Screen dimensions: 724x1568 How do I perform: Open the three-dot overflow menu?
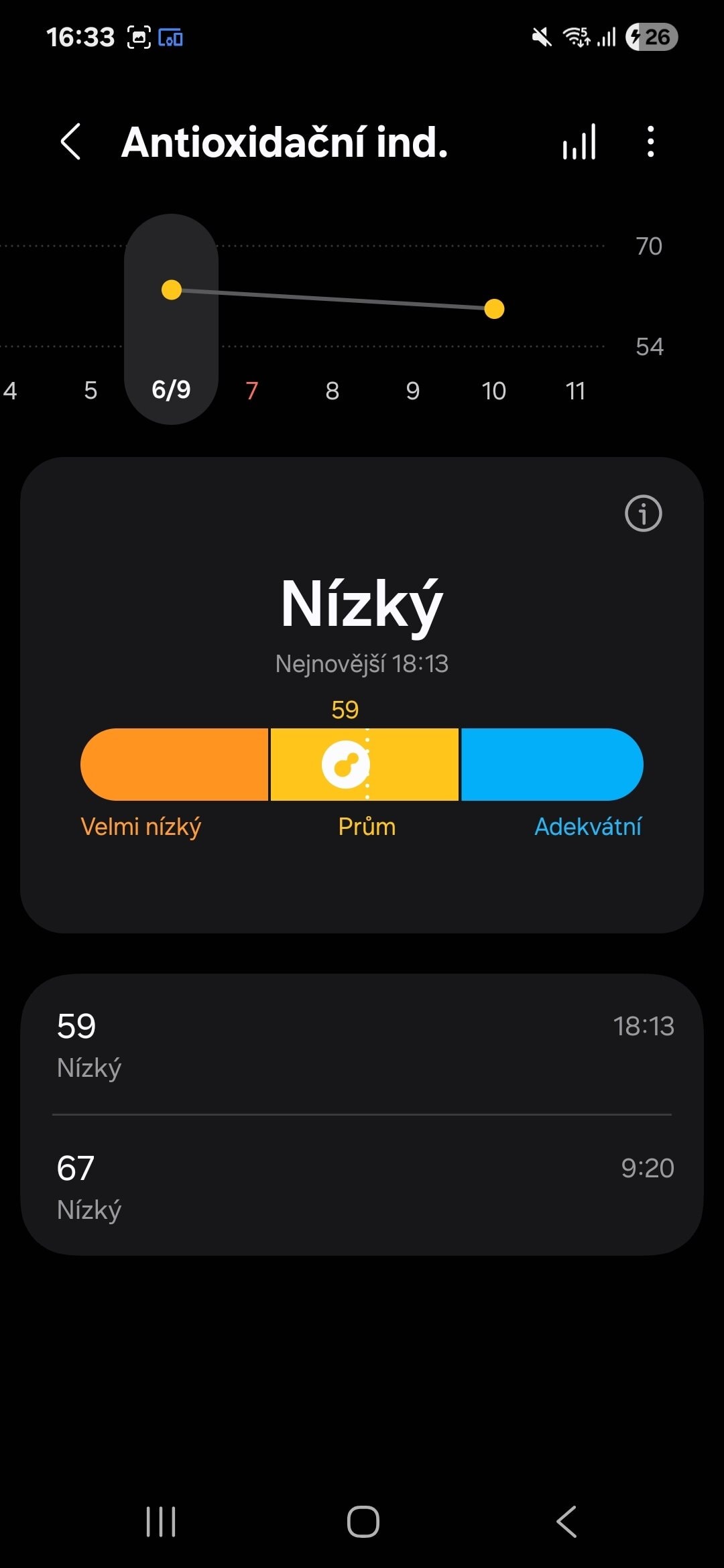pos(650,141)
